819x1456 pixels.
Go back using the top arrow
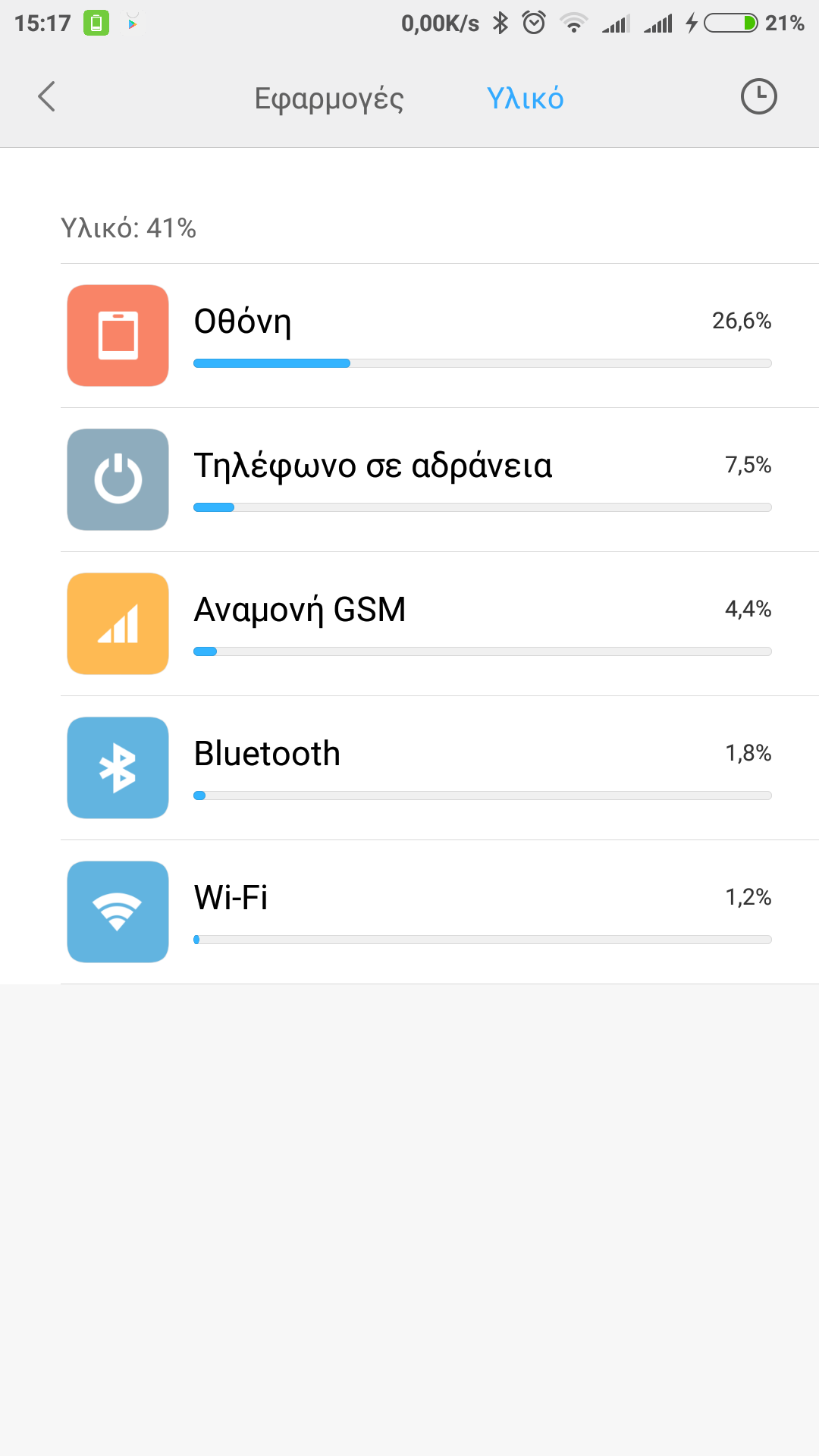tap(47, 97)
